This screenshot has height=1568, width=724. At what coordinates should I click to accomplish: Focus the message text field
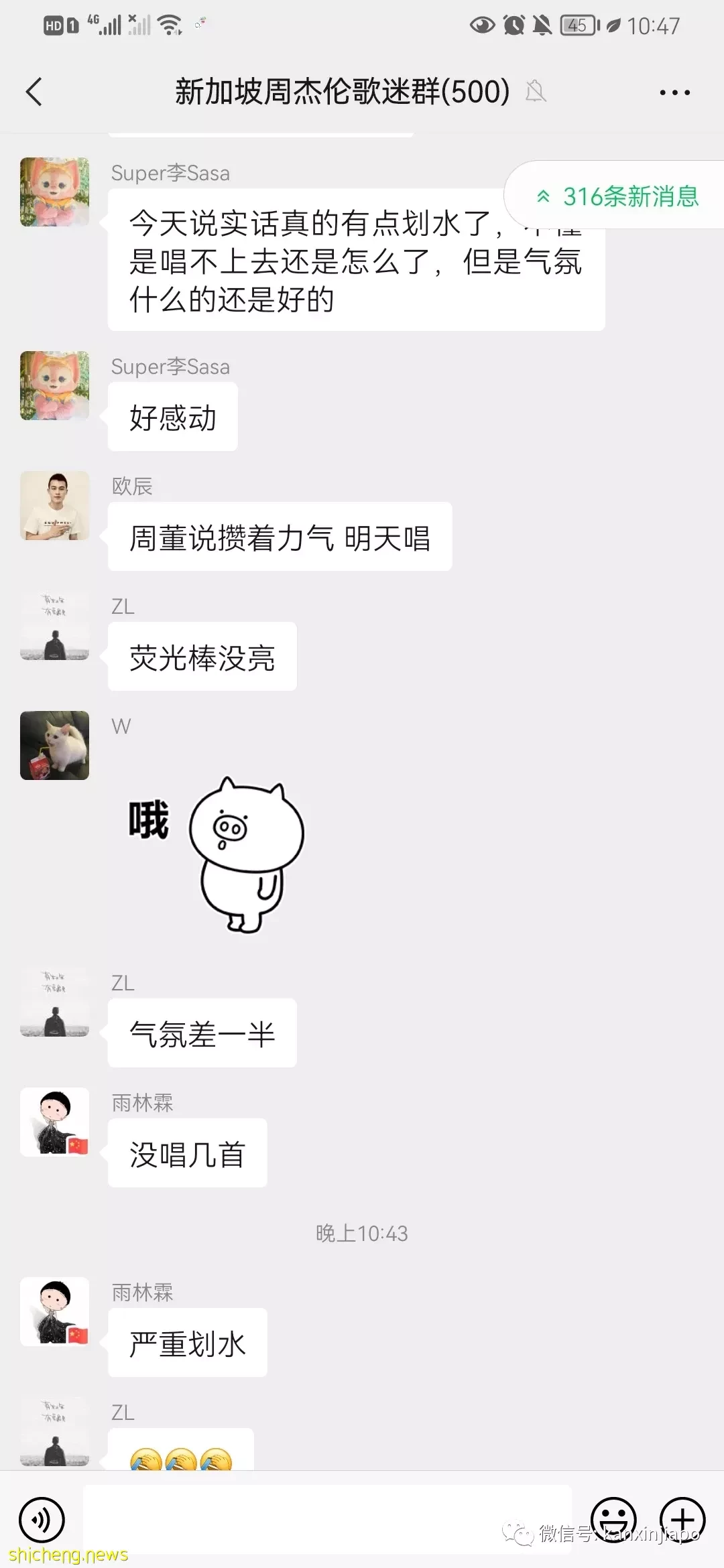tap(327, 1518)
